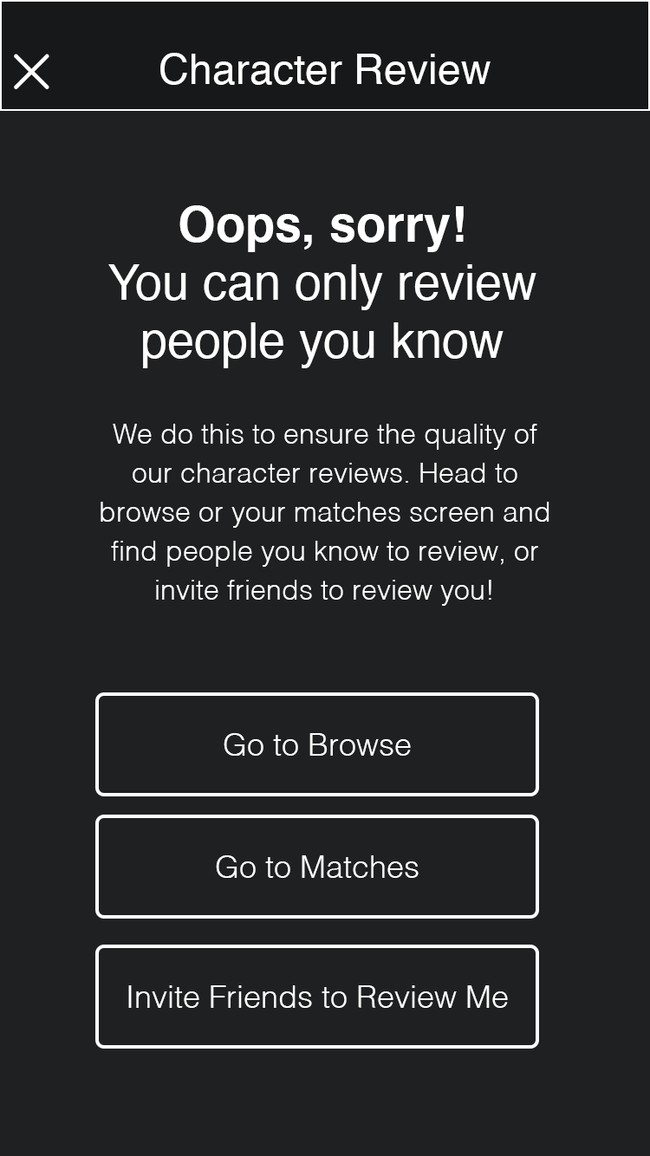650x1156 pixels.
Task: Close the Character Review screen
Action: 32,72
